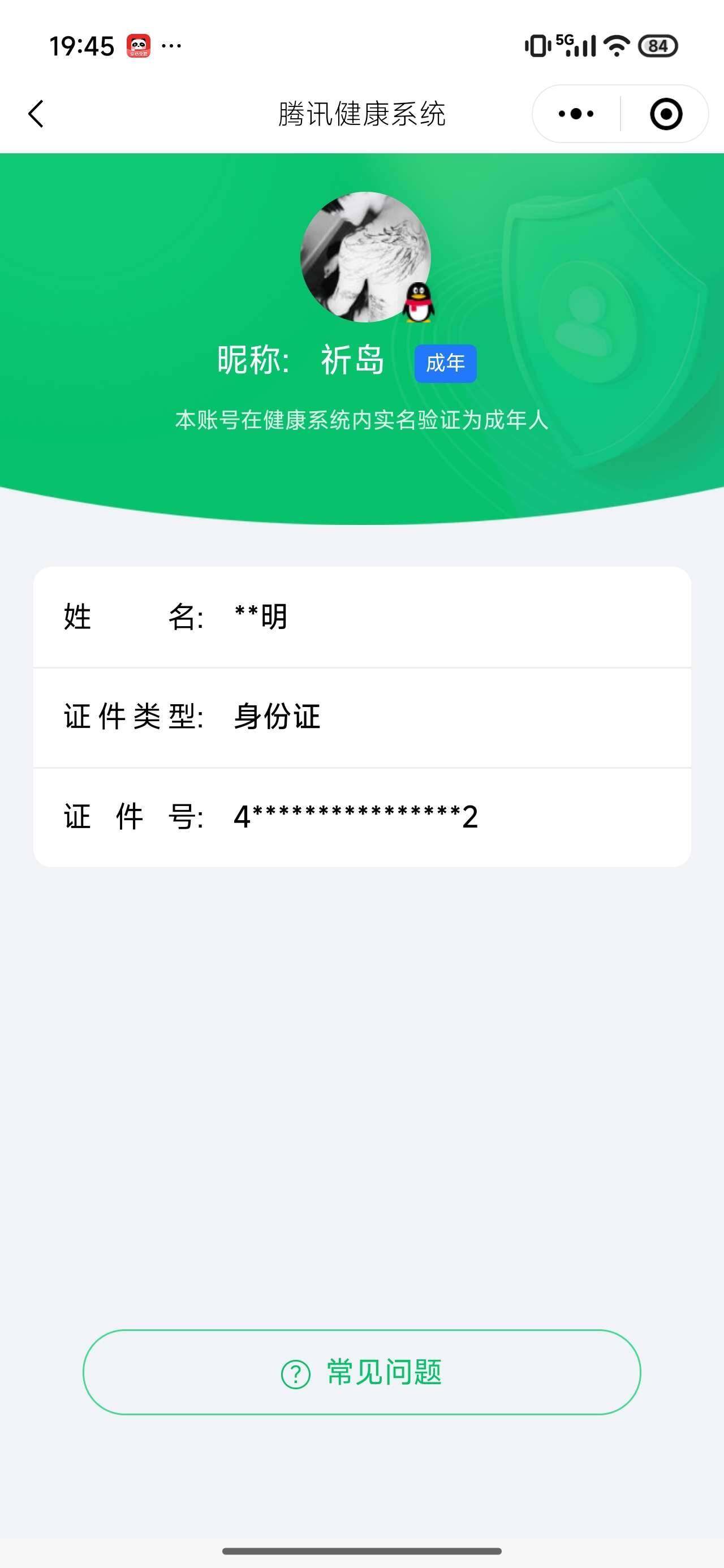724x1568 pixels.
Task: Tap the QQ penguin logo on the avatar
Action: pos(418,303)
